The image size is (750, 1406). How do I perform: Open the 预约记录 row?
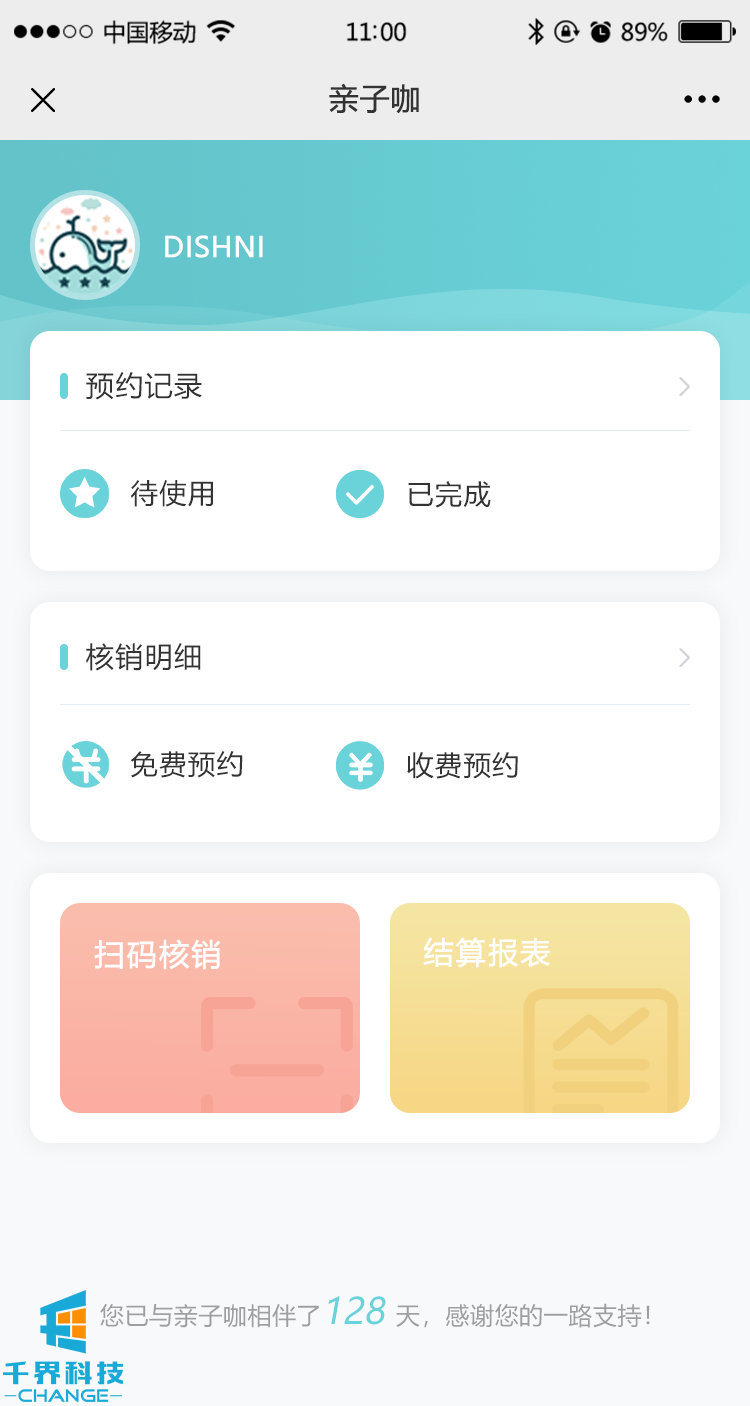pyautogui.click(x=375, y=386)
